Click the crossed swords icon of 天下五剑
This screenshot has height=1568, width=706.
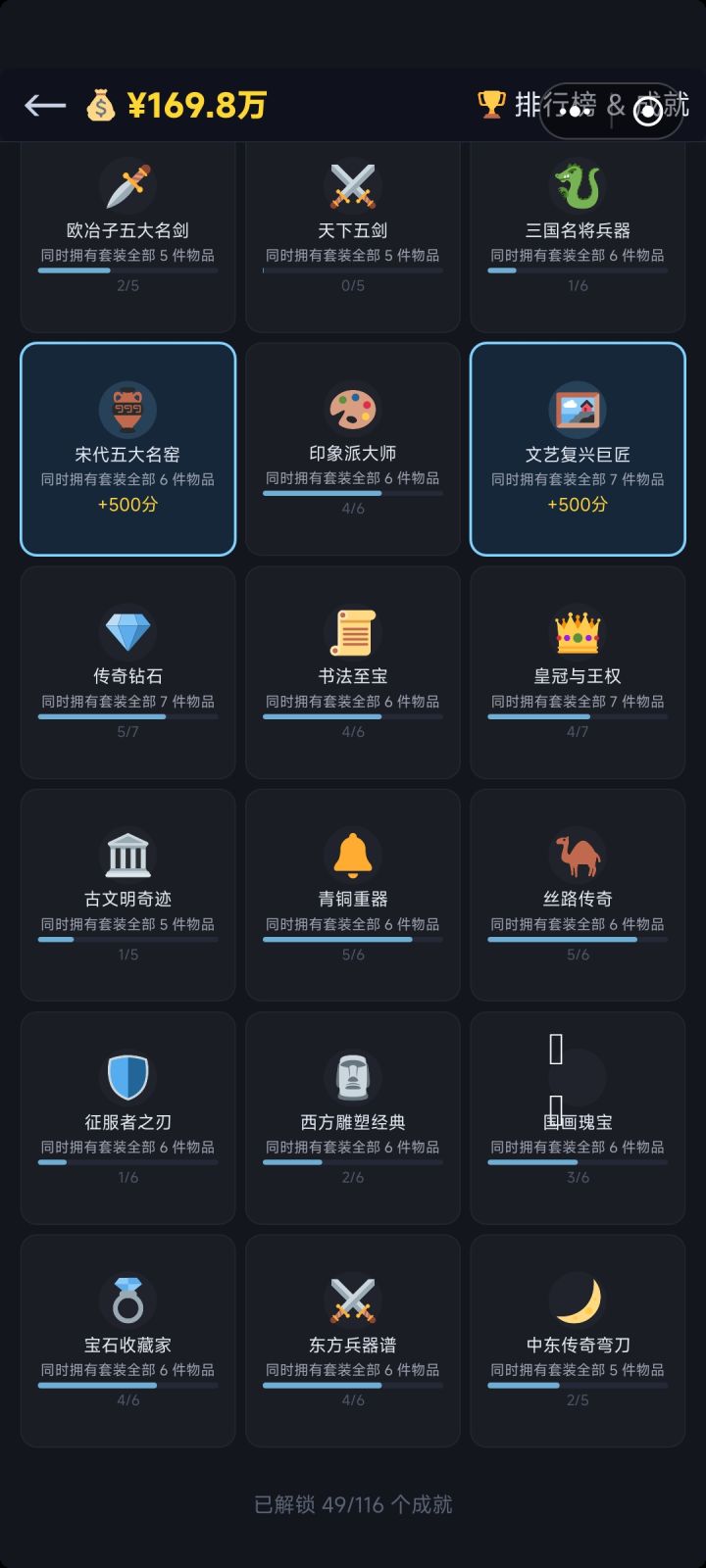pos(352,185)
